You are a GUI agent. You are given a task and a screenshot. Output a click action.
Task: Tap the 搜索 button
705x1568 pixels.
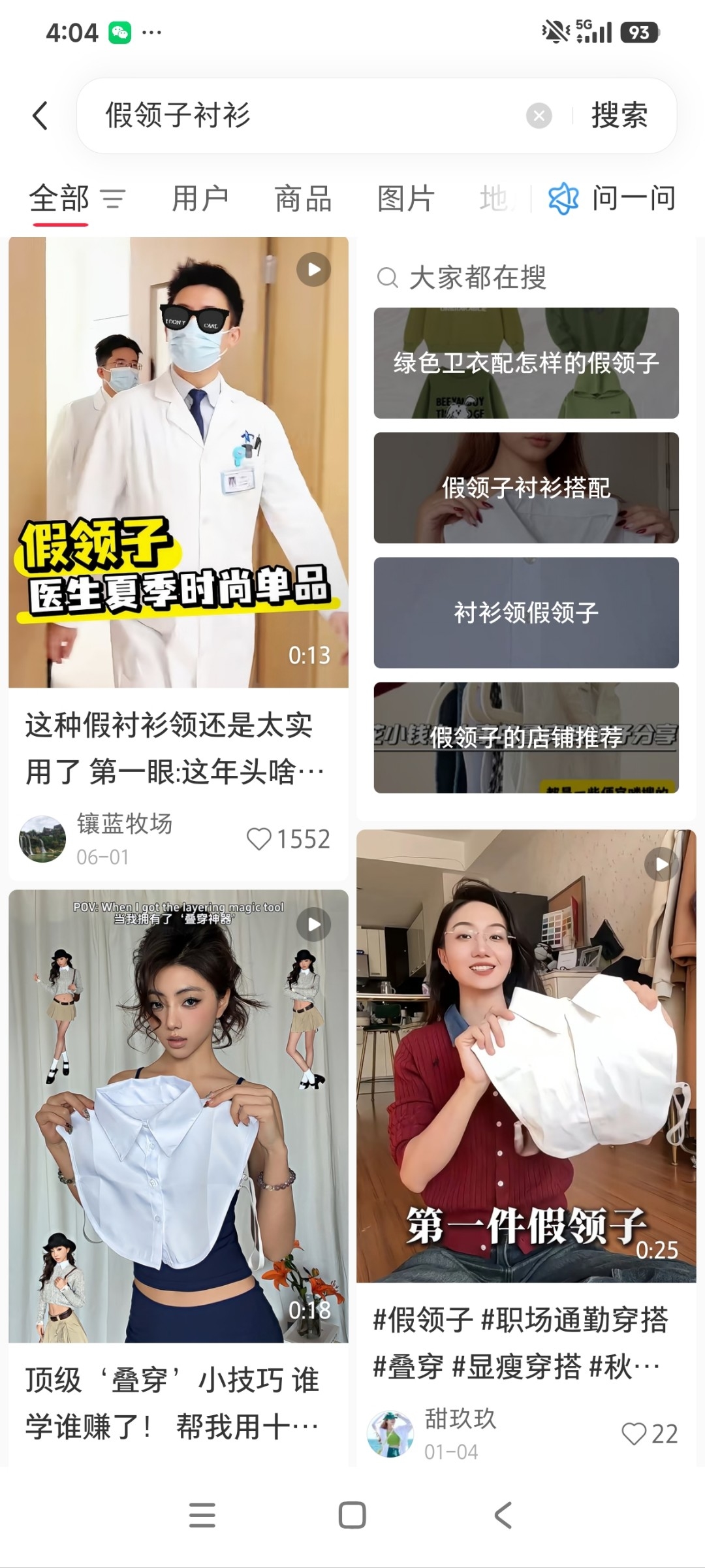(619, 116)
